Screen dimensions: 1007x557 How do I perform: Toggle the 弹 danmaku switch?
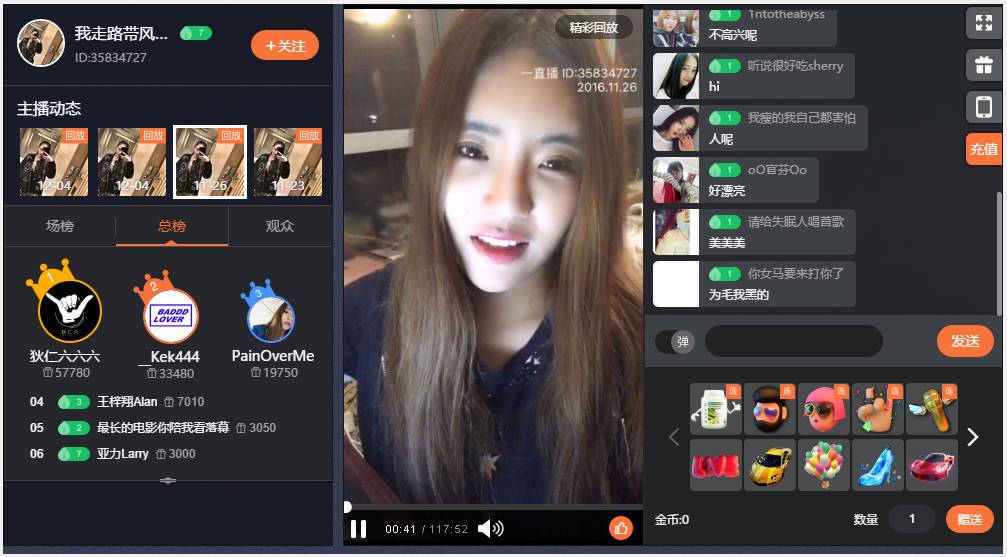[x=676, y=342]
